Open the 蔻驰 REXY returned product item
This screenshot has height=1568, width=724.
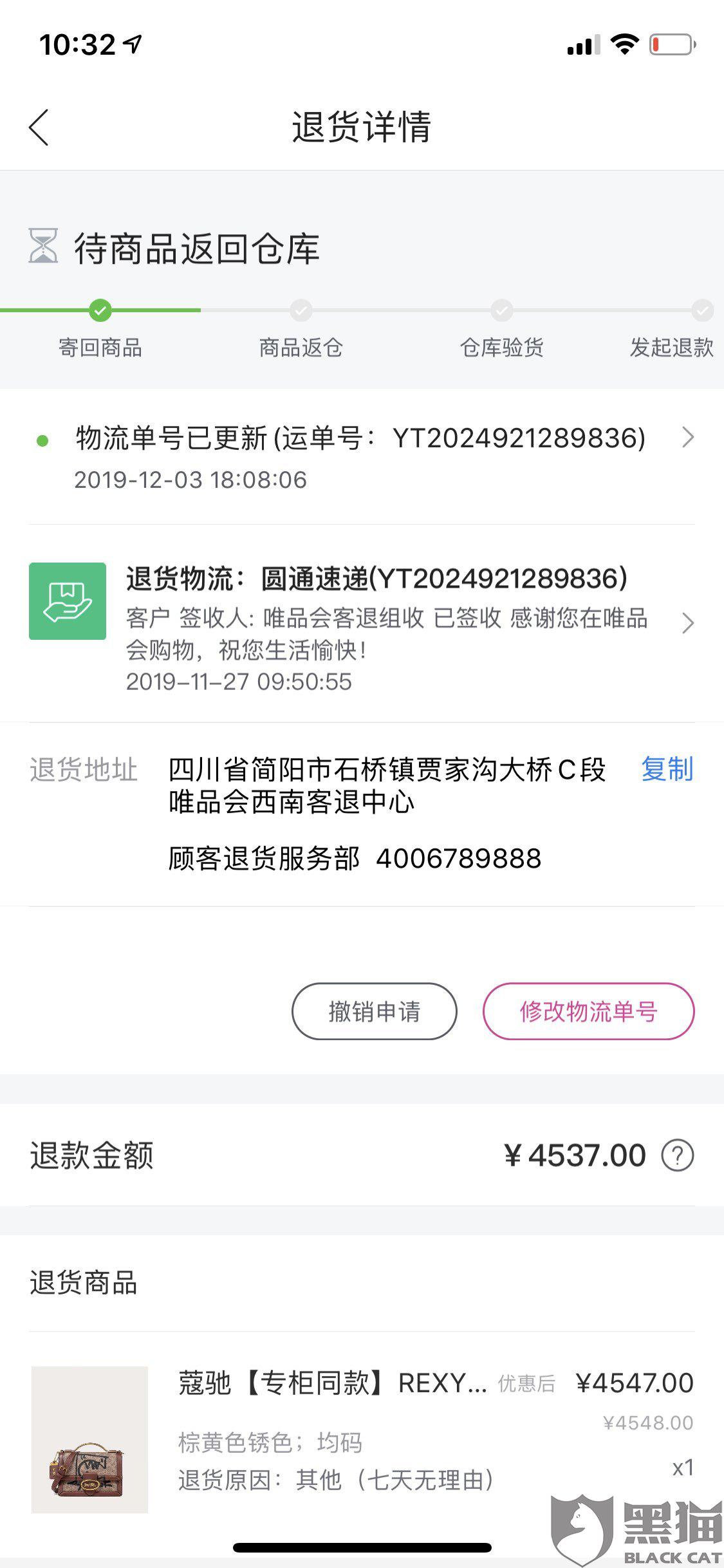tap(360, 1439)
